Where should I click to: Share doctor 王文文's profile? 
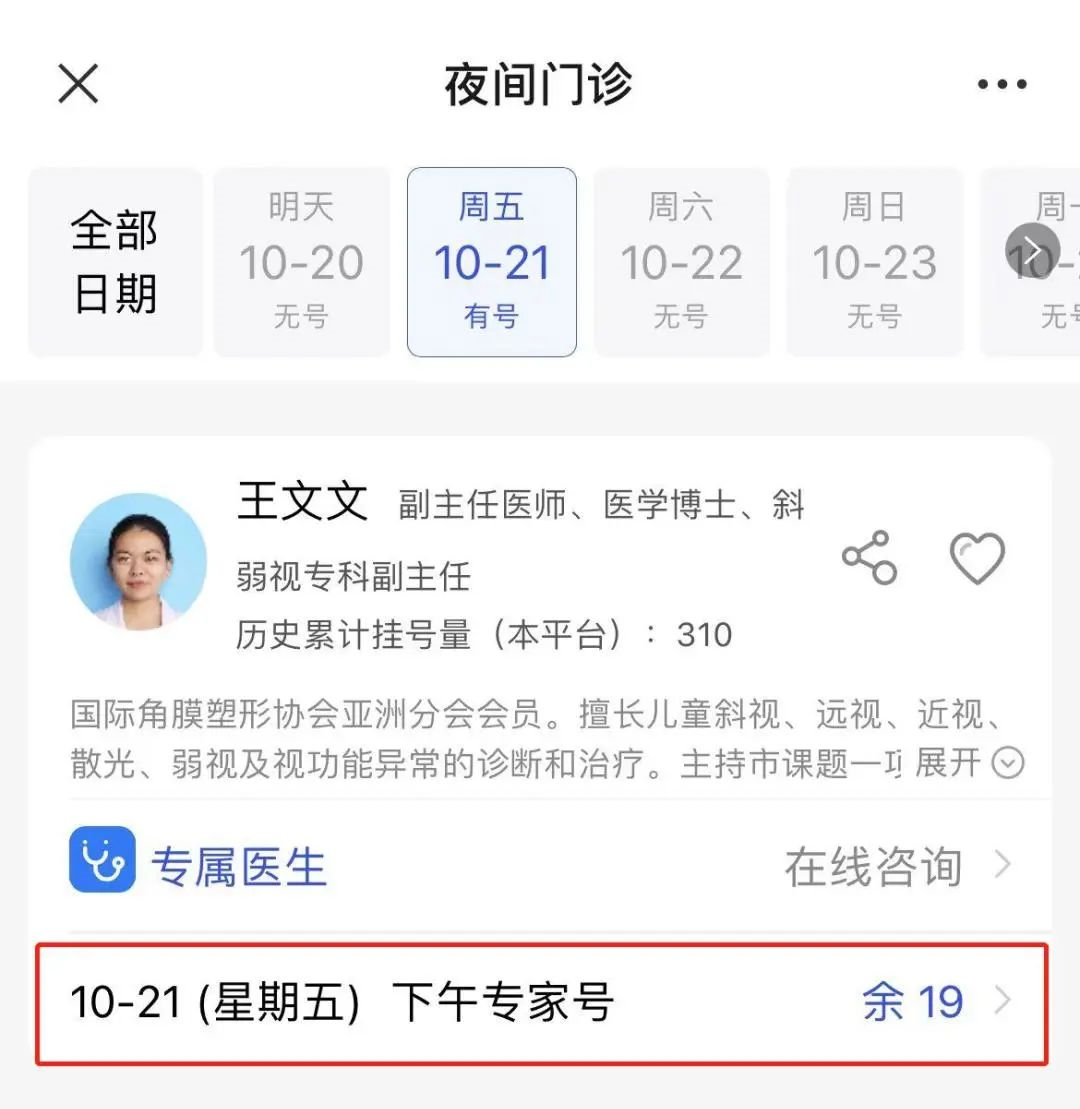[x=869, y=558]
